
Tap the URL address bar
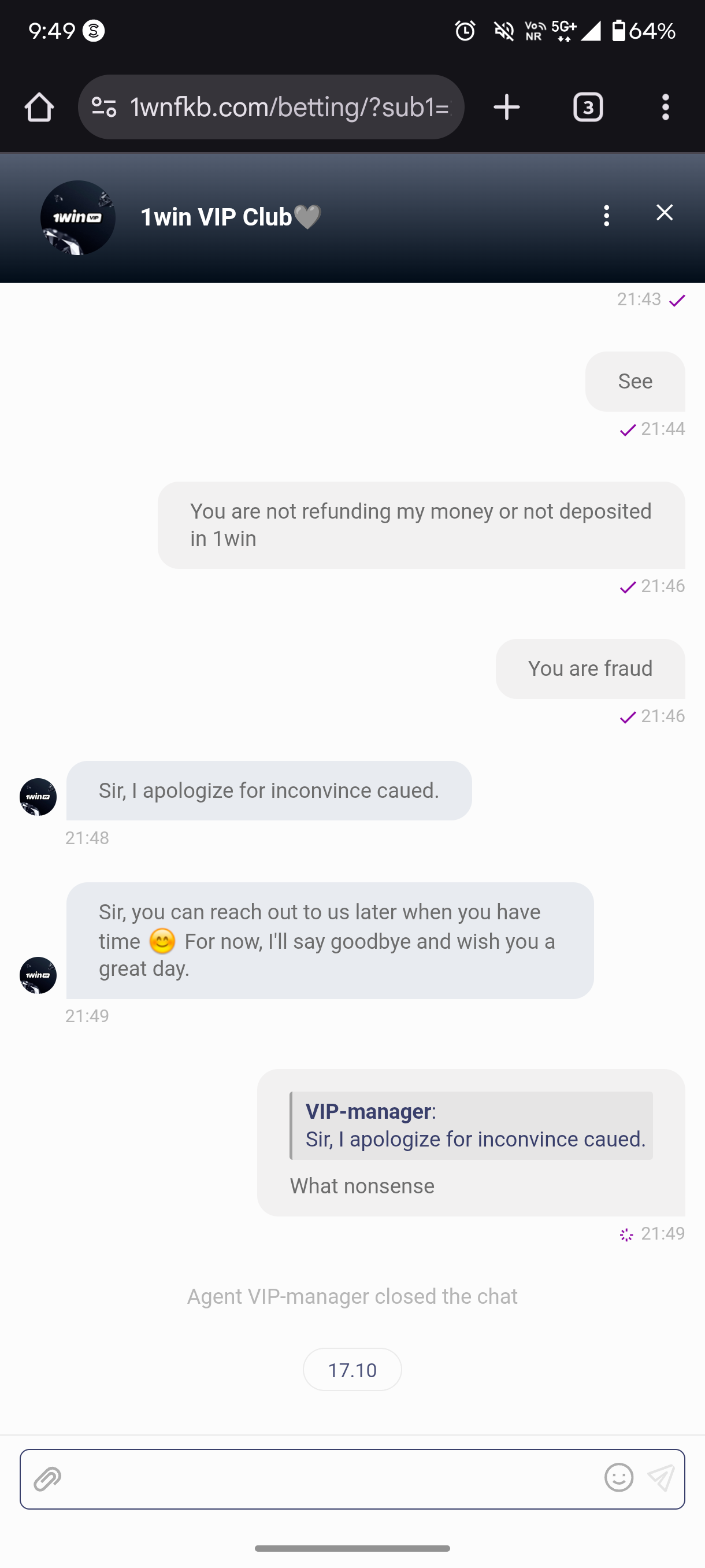click(x=291, y=108)
